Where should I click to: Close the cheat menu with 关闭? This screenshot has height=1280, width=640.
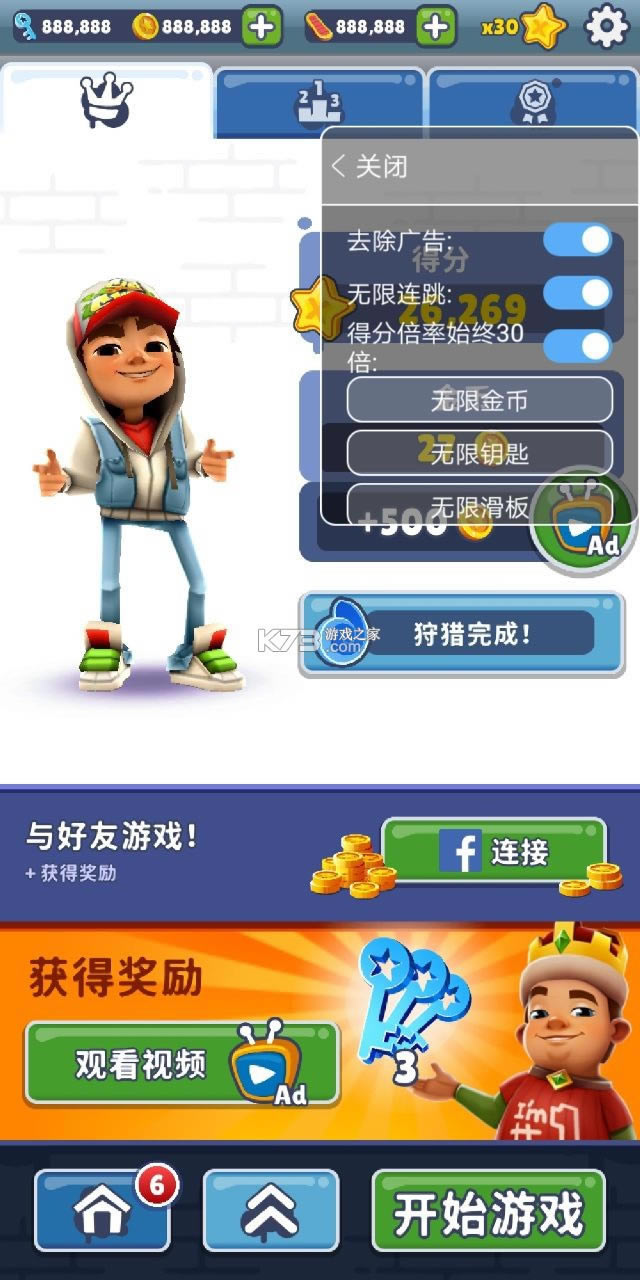coord(370,166)
